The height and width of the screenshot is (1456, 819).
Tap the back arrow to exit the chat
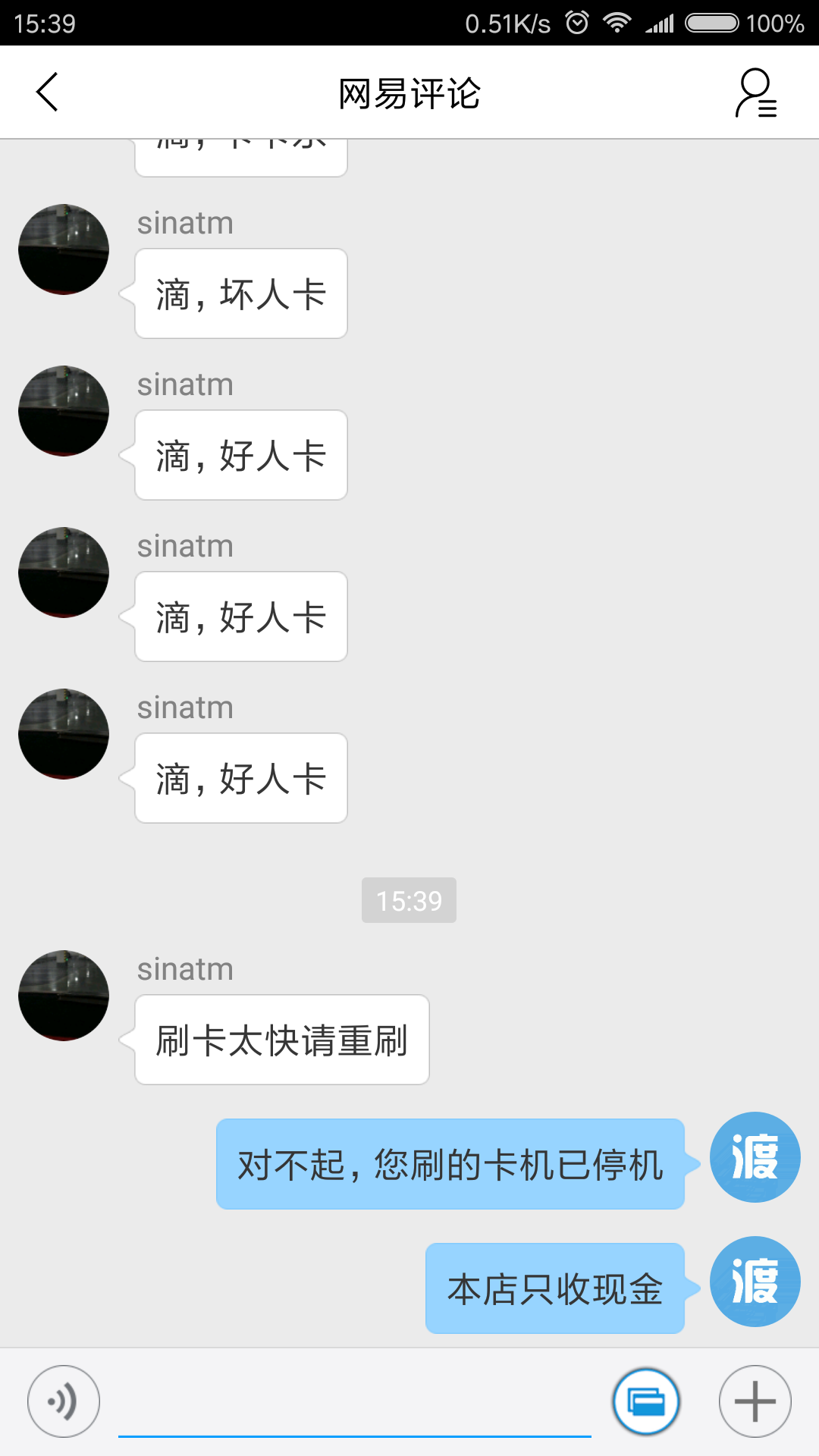[x=47, y=92]
